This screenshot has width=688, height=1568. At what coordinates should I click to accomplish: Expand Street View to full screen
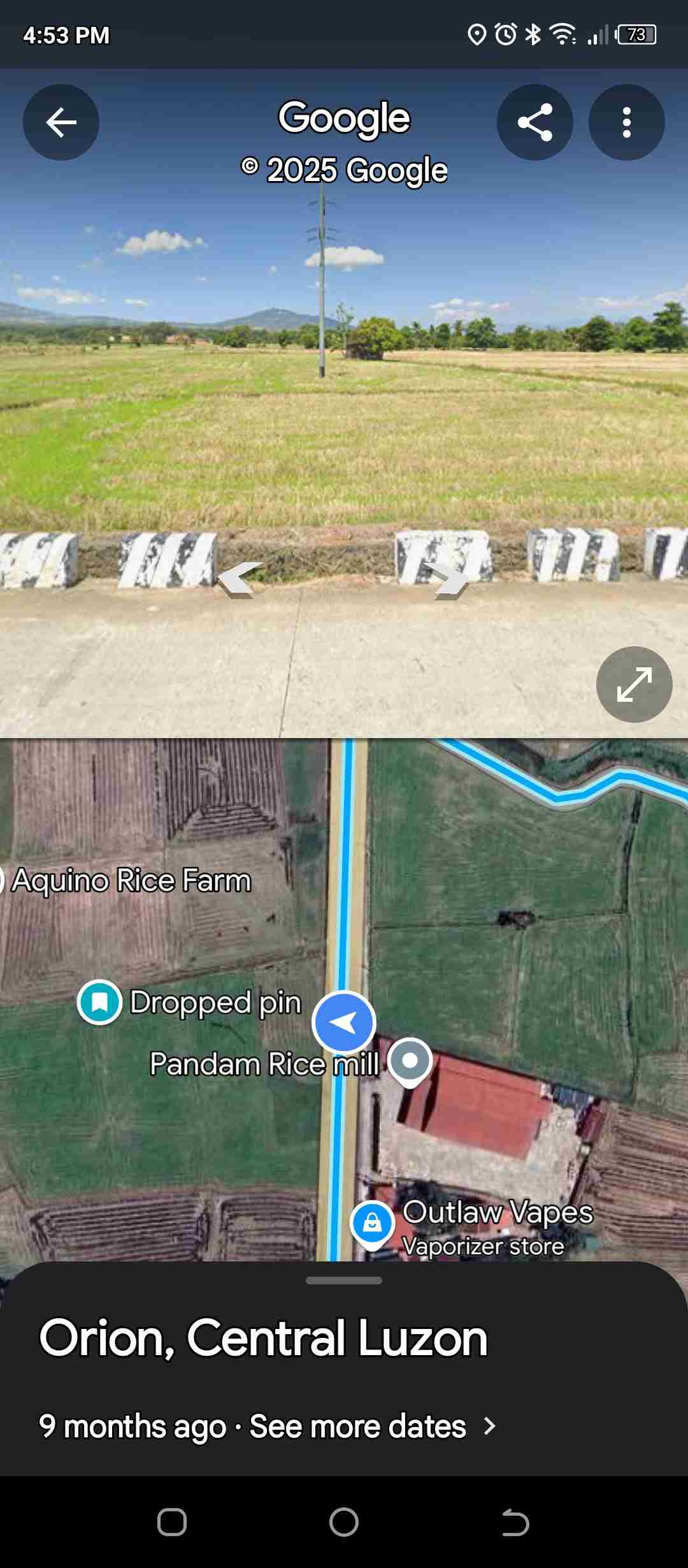point(634,684)
